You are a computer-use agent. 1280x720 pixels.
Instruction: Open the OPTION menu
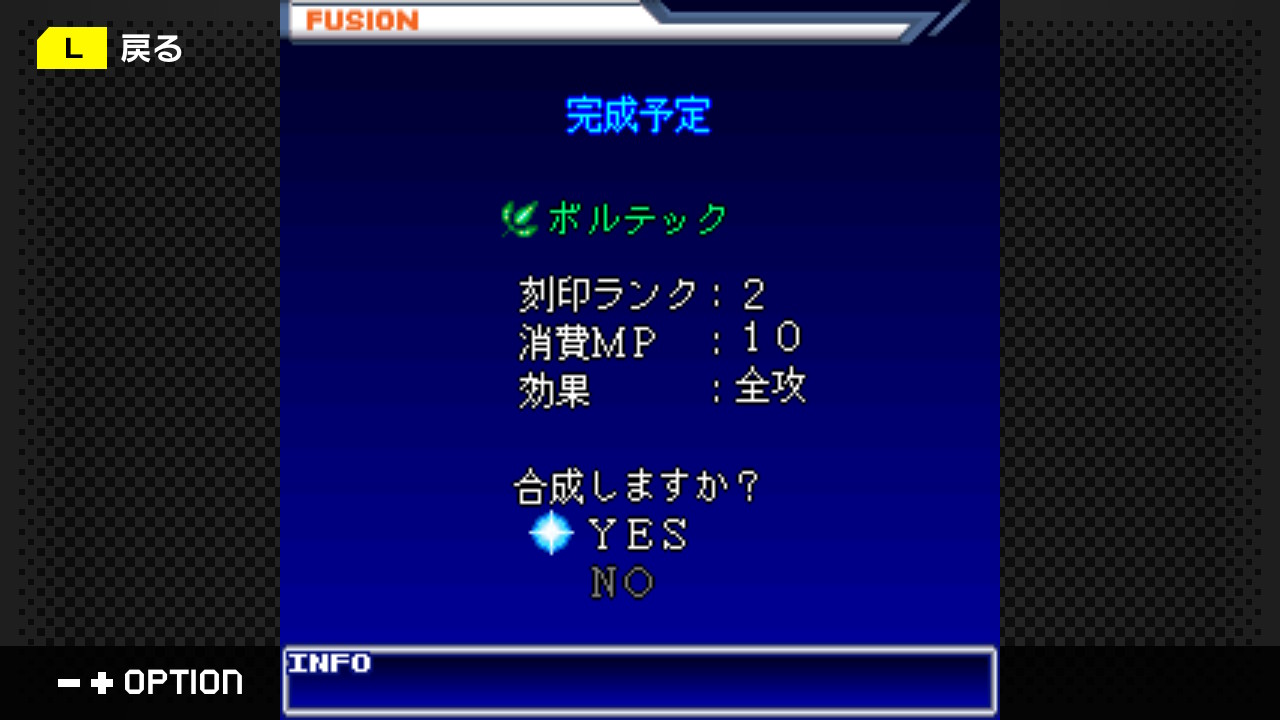pos(150,683)
